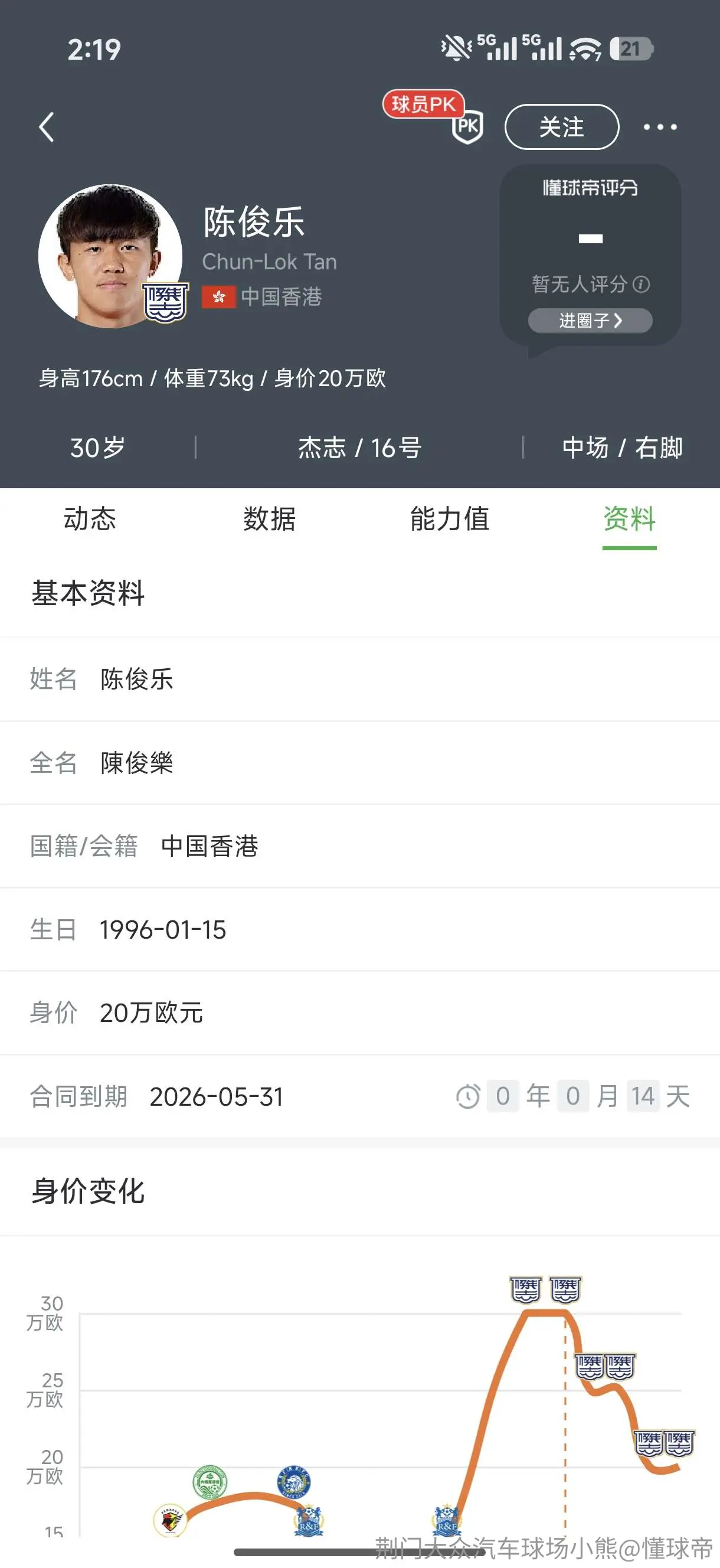Switch to the 数据 tab
This screenshot has width=720, height=1568.
(270, 519)
